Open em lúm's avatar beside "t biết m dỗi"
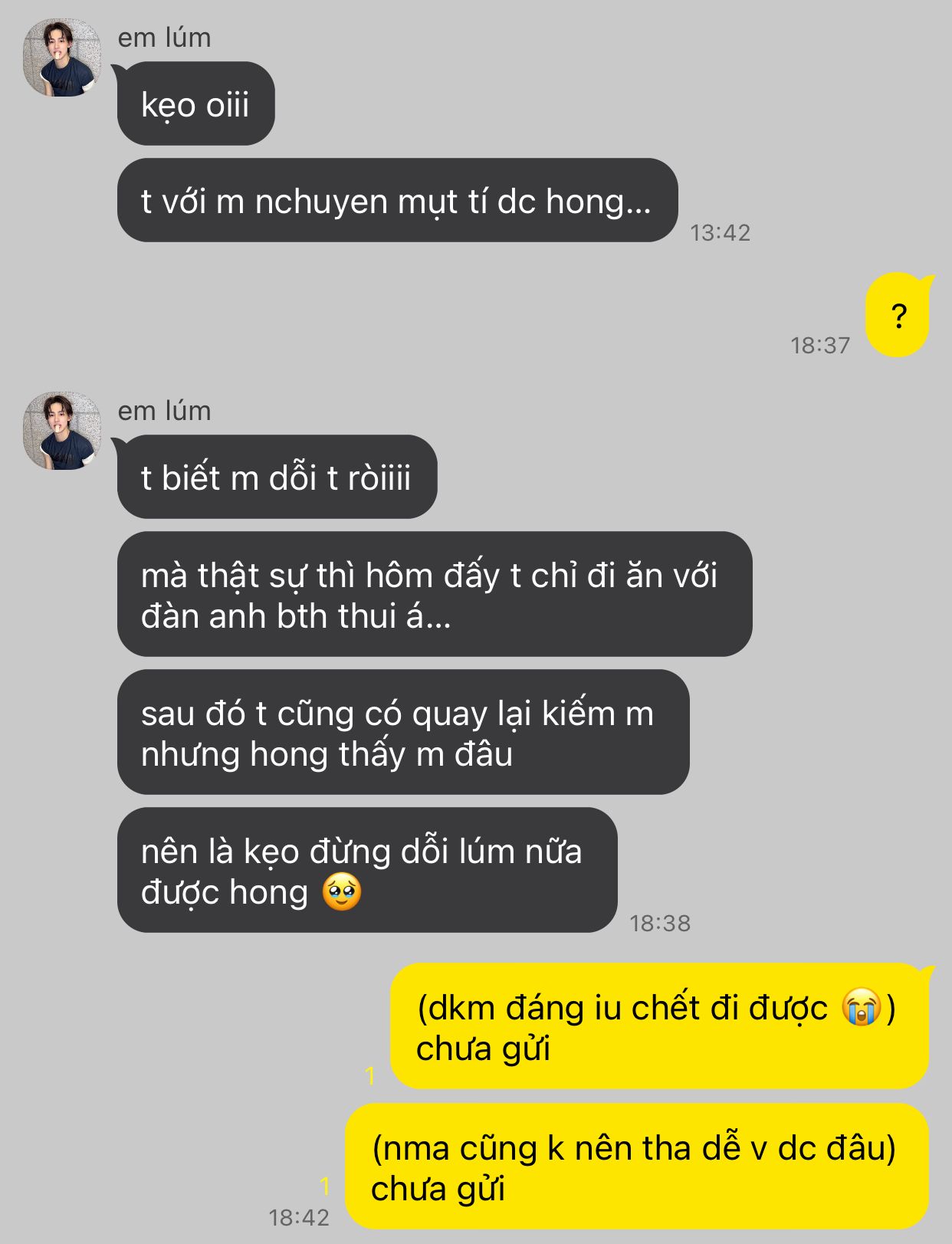The width and height of the screenshot is (952, 1244). (62, 431)
